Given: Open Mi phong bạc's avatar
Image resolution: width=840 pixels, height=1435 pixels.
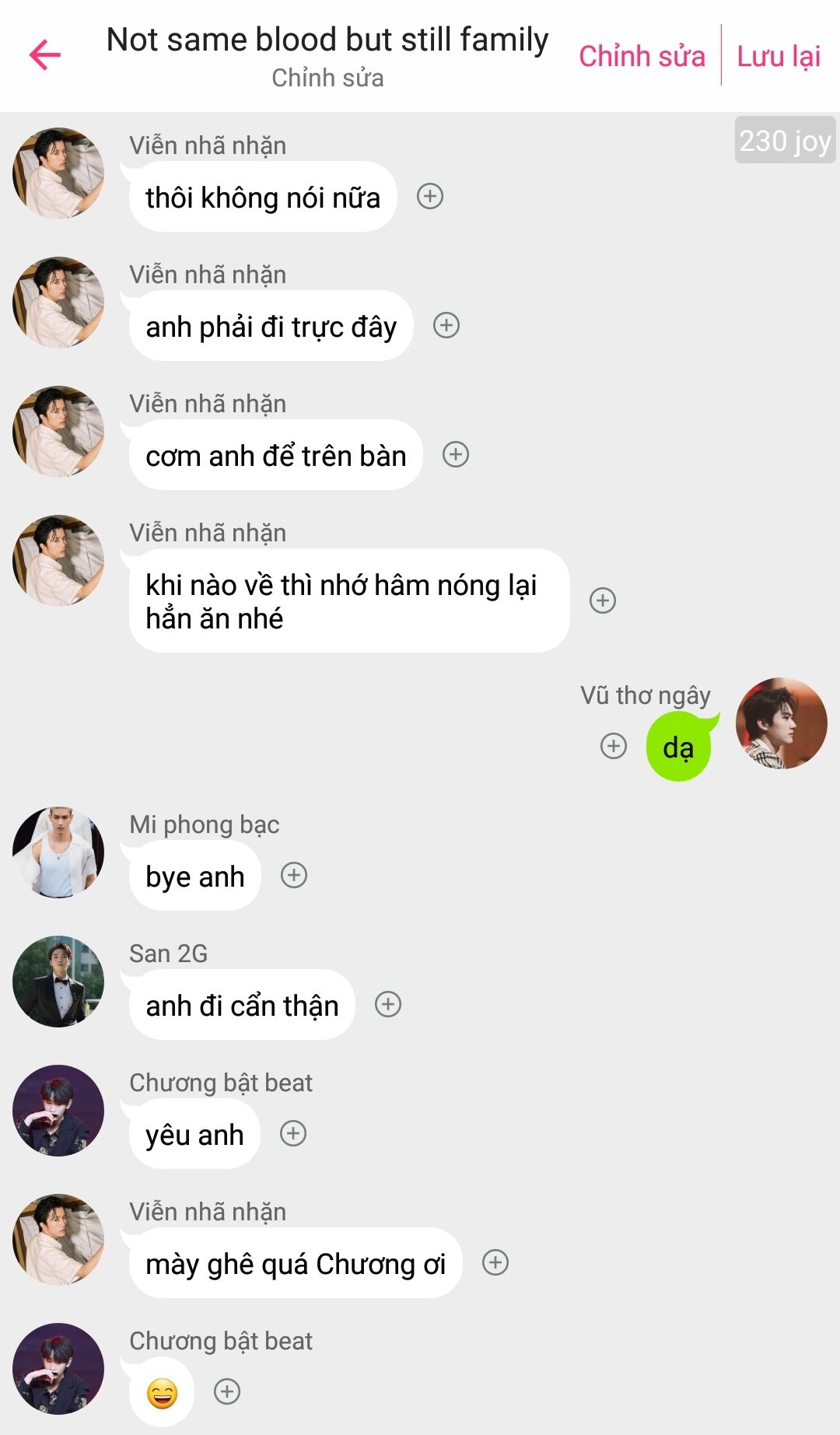Looking at the screenshot, I should point(58,852).
